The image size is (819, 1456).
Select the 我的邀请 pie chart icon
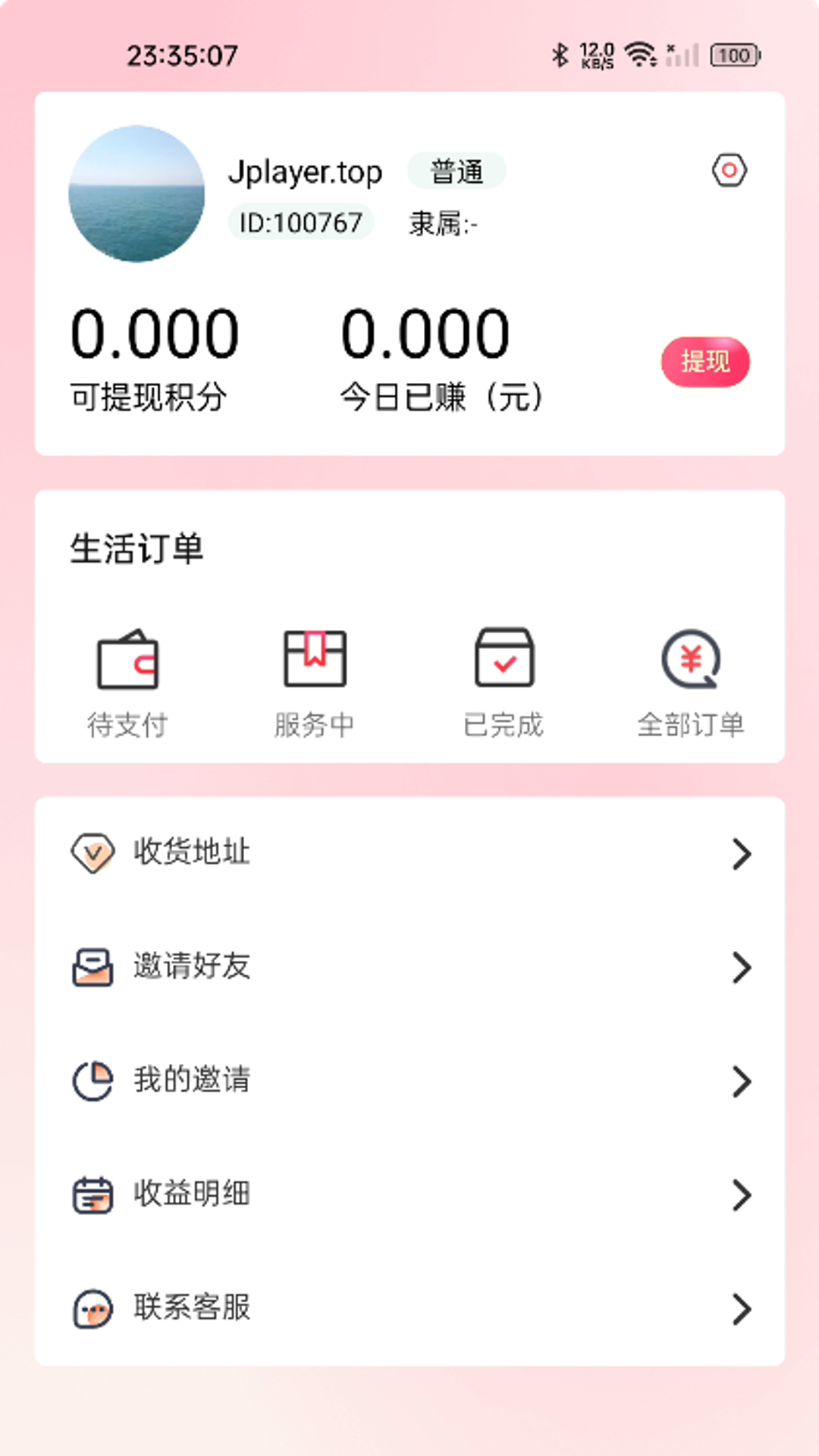tap(93, 1080)
